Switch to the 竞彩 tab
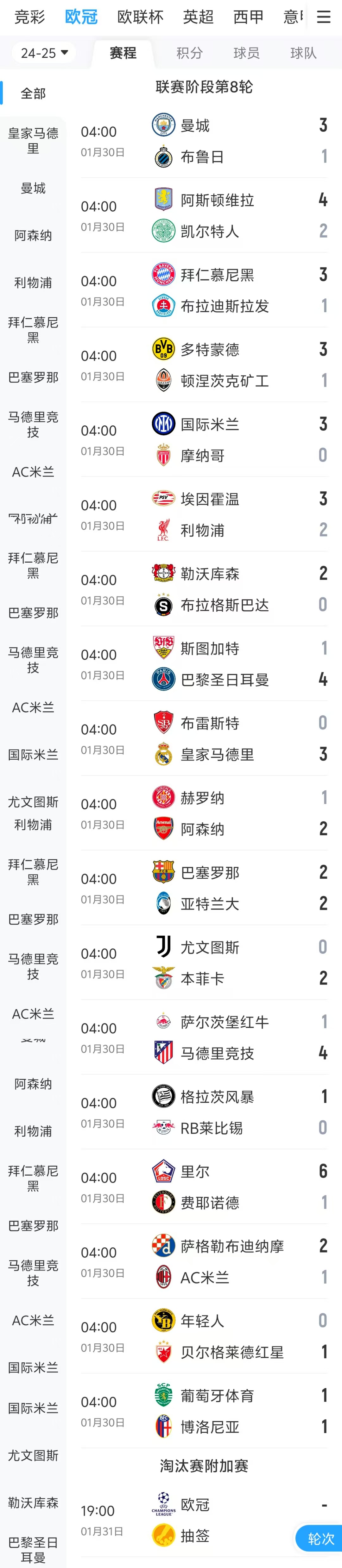 (x=29, y=17)
